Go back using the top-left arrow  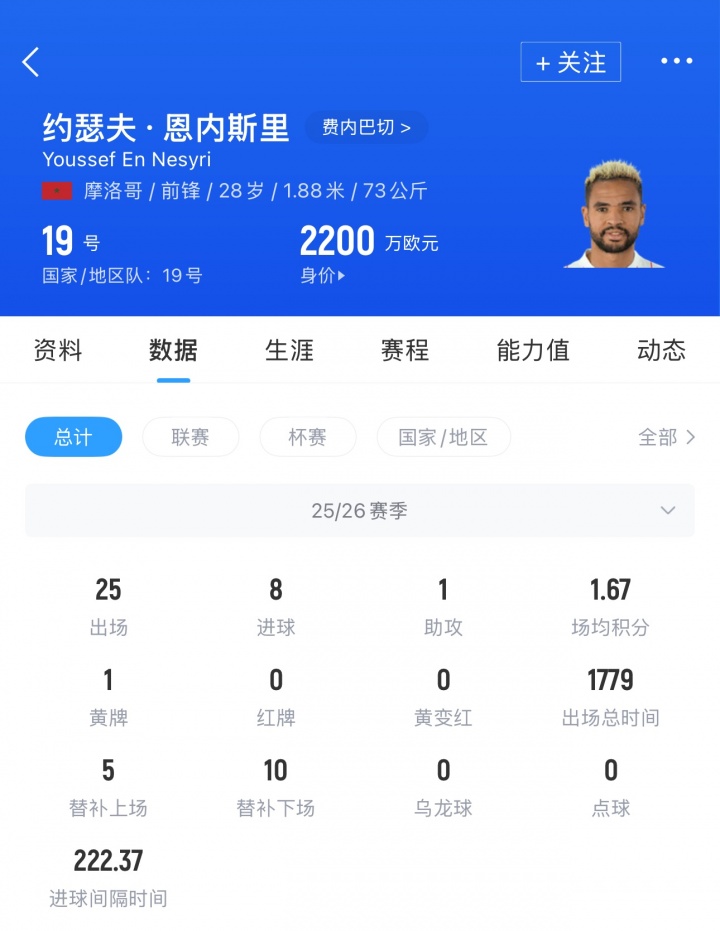pos(32,62)
